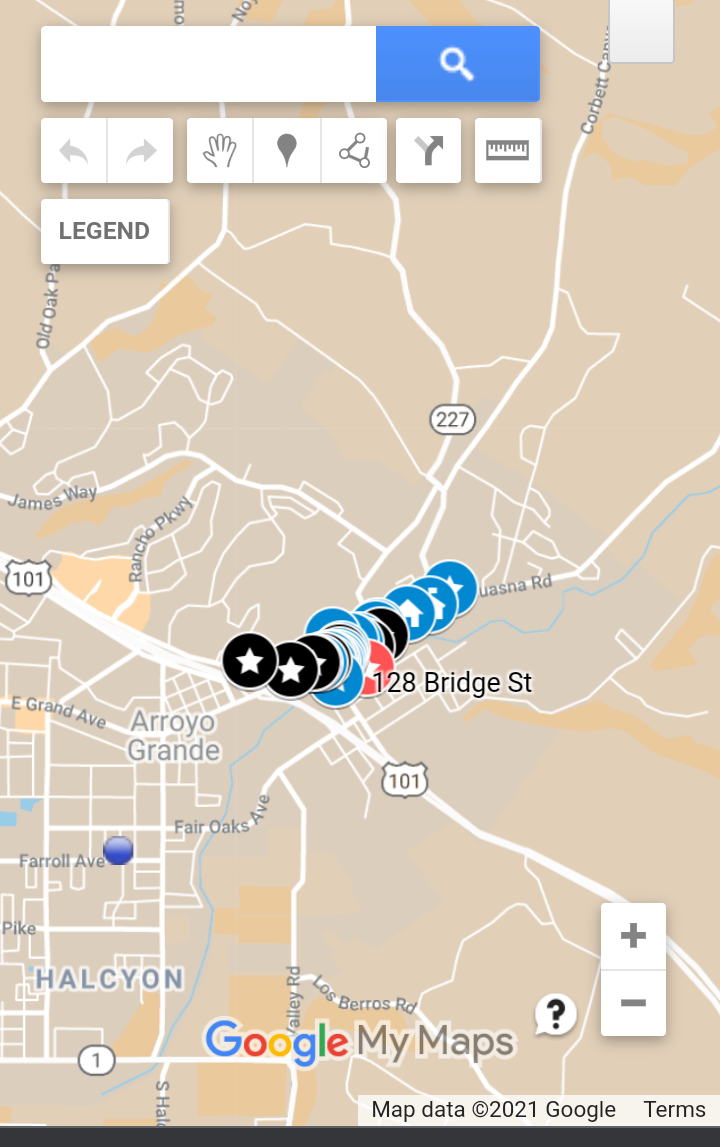Open the add directions tool
Screen dimensions: 720x1147
coord(428,151)
